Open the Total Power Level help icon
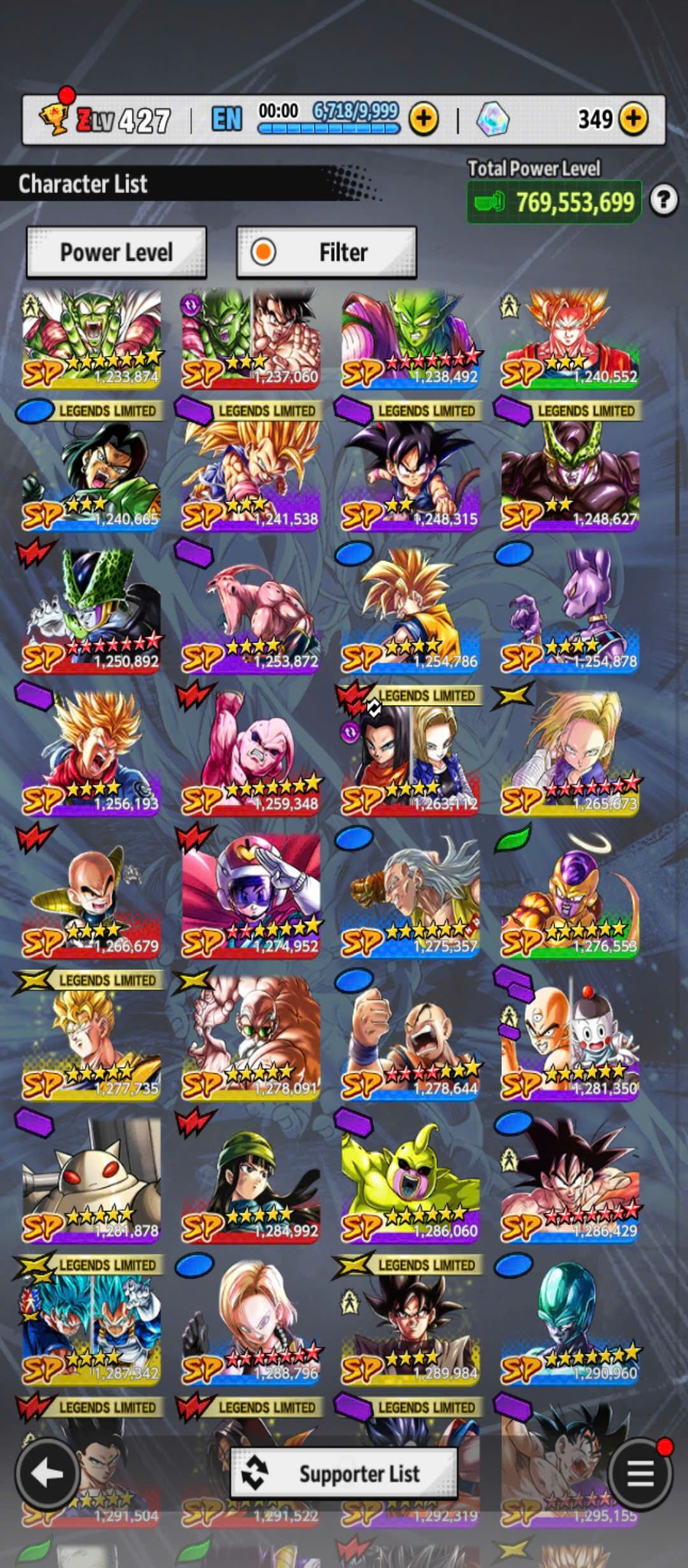This screenshot has height=1568, width=688. [663, 201]
